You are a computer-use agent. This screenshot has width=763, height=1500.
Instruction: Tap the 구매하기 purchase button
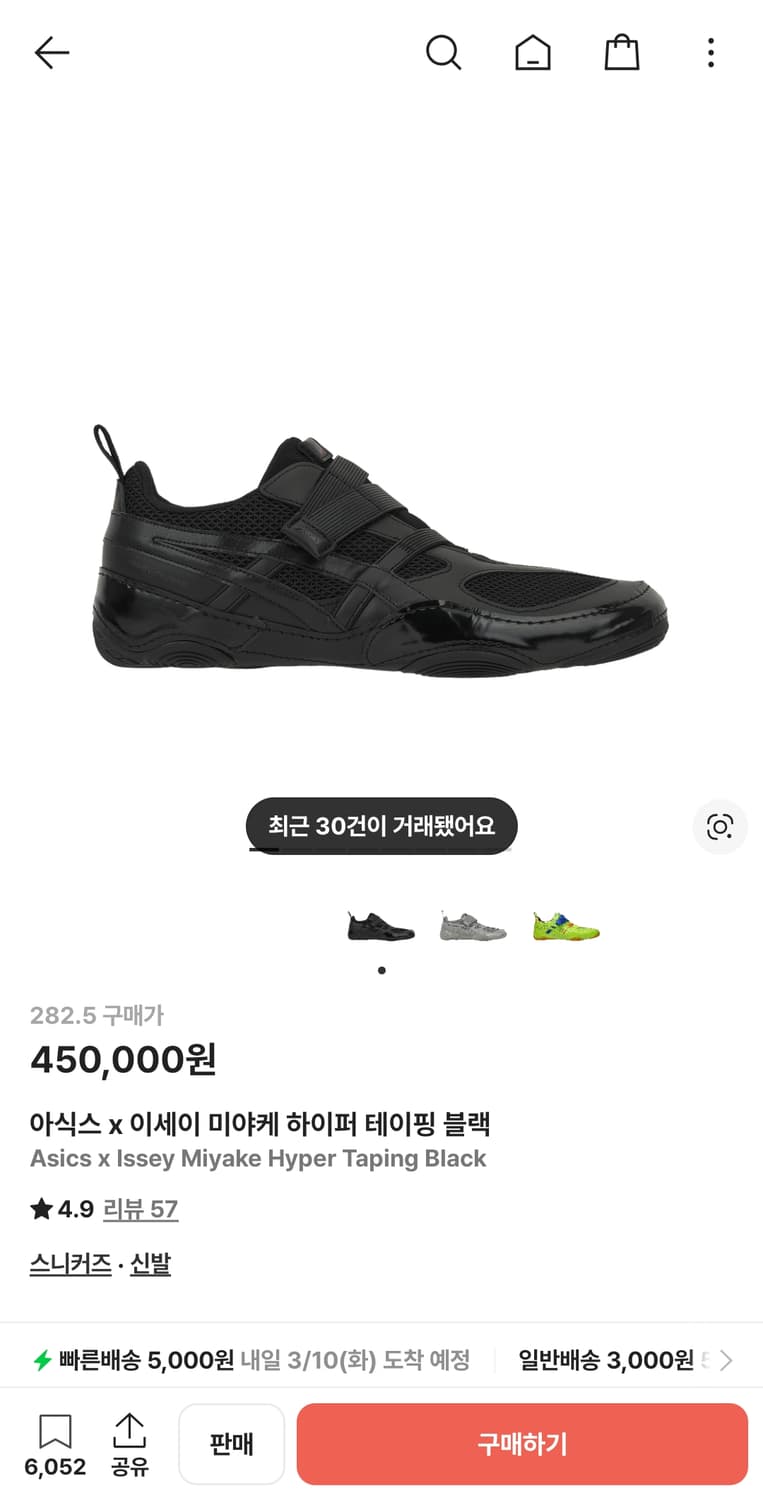point(521,1443)
